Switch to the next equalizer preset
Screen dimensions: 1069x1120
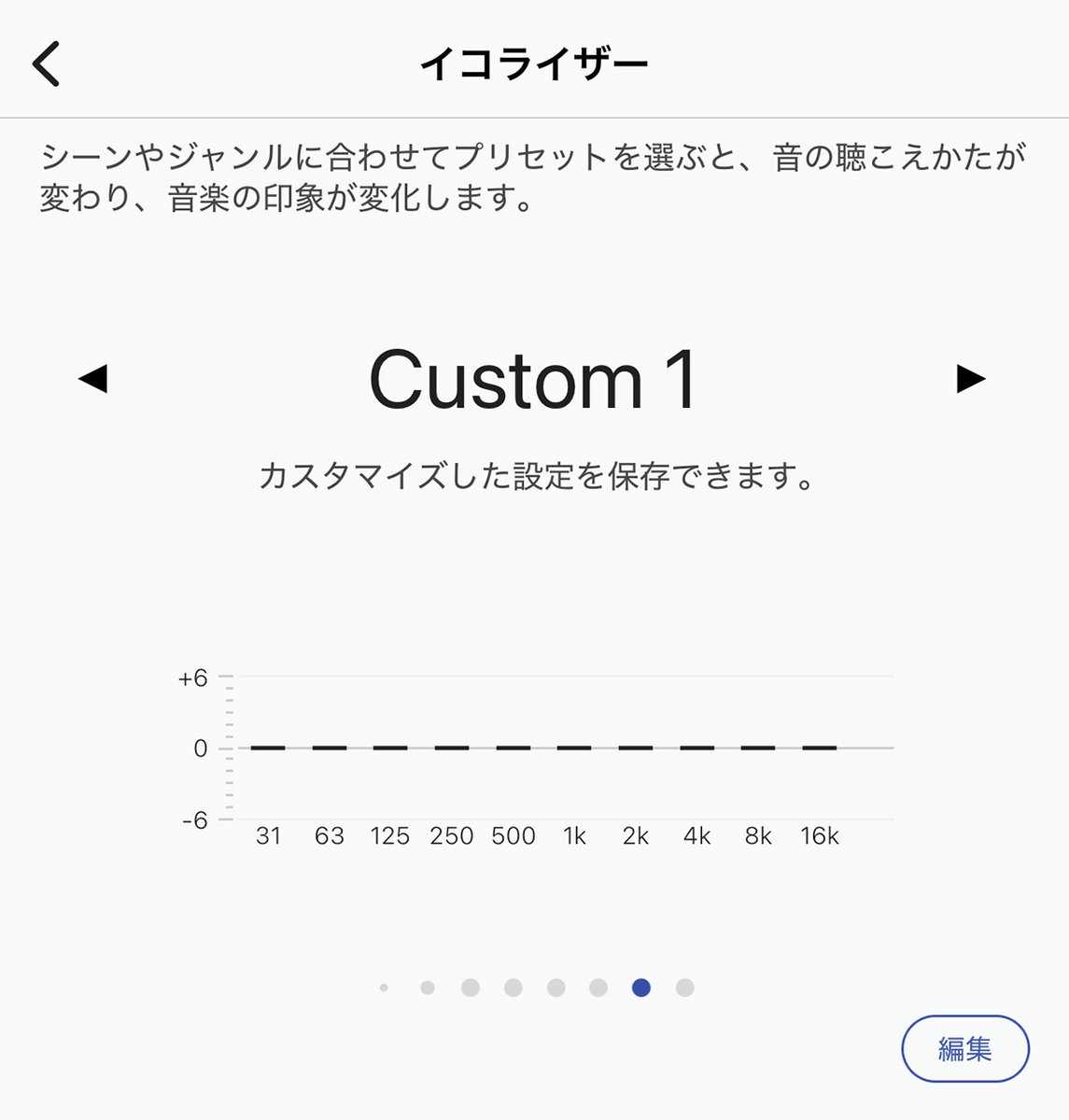pyautogui.click(x=971, y=379)
